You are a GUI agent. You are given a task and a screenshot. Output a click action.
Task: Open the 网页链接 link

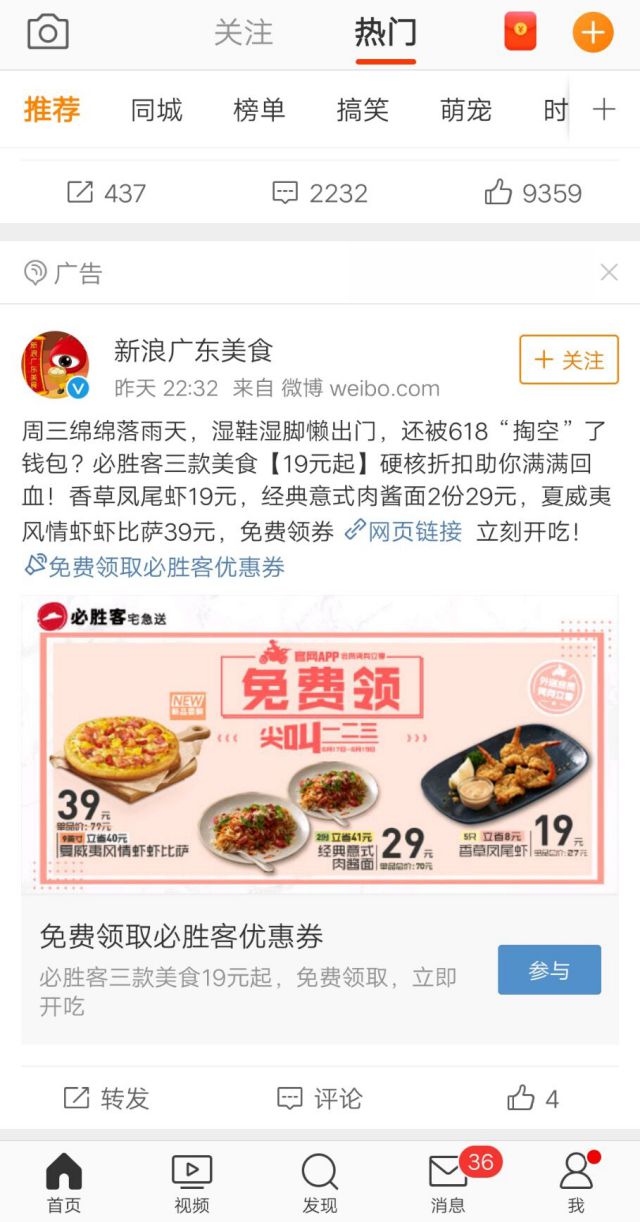pyautogui.click(x=403, y=531)
